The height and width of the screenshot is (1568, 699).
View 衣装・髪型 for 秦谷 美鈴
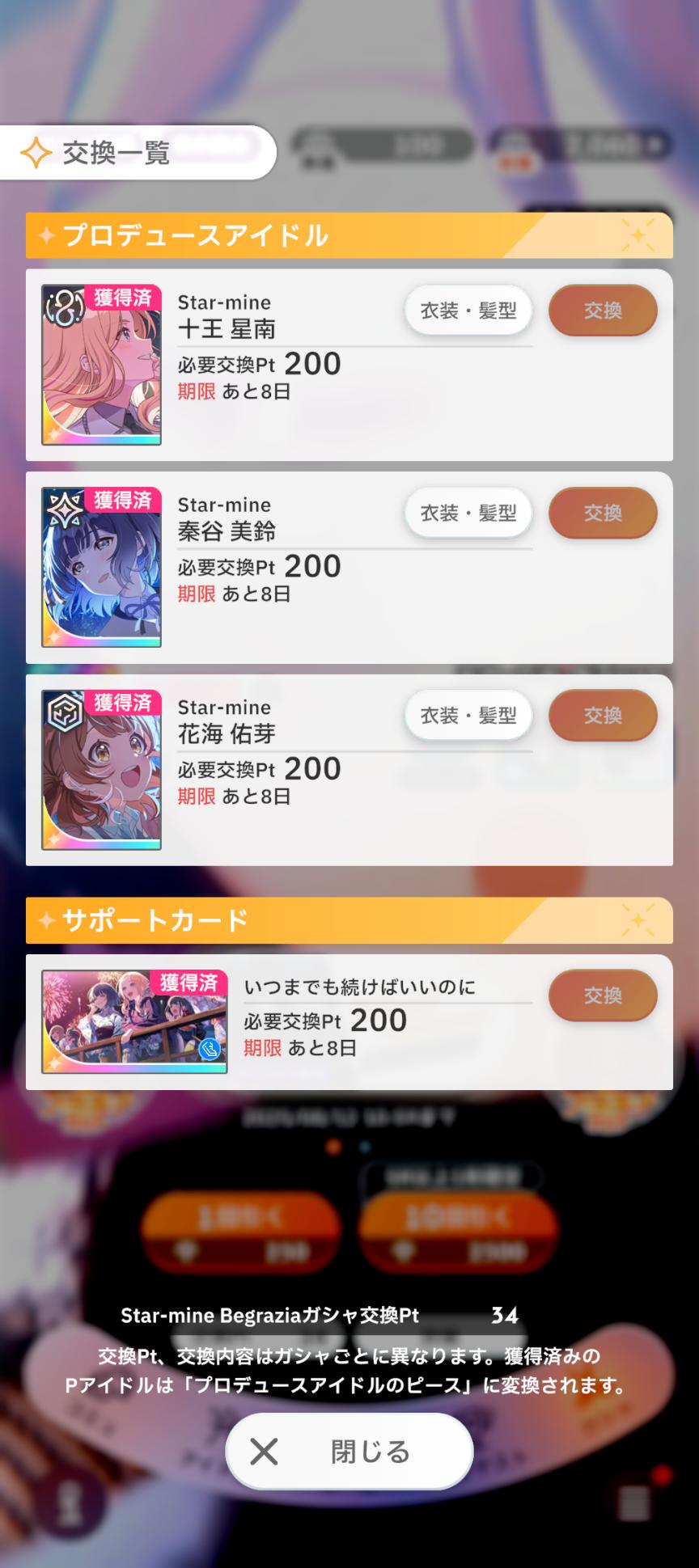pos(468,513)
